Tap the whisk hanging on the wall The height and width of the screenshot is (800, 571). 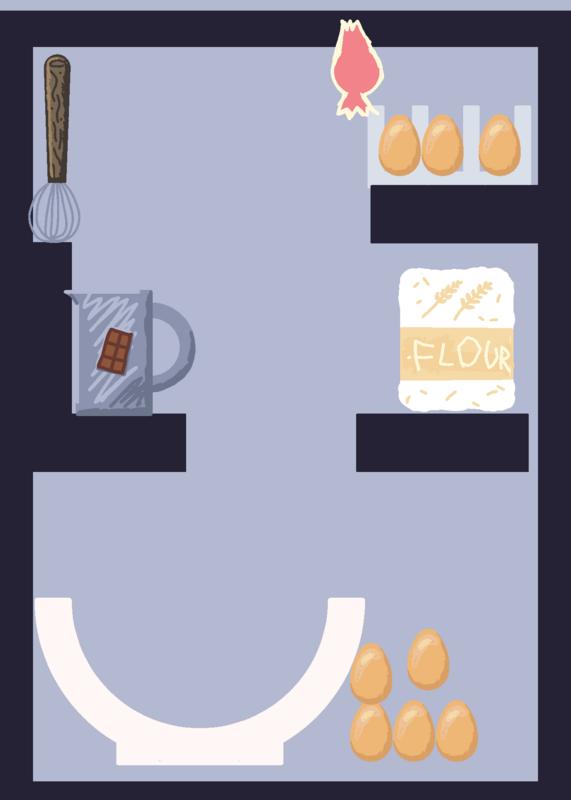pos(55,148)
